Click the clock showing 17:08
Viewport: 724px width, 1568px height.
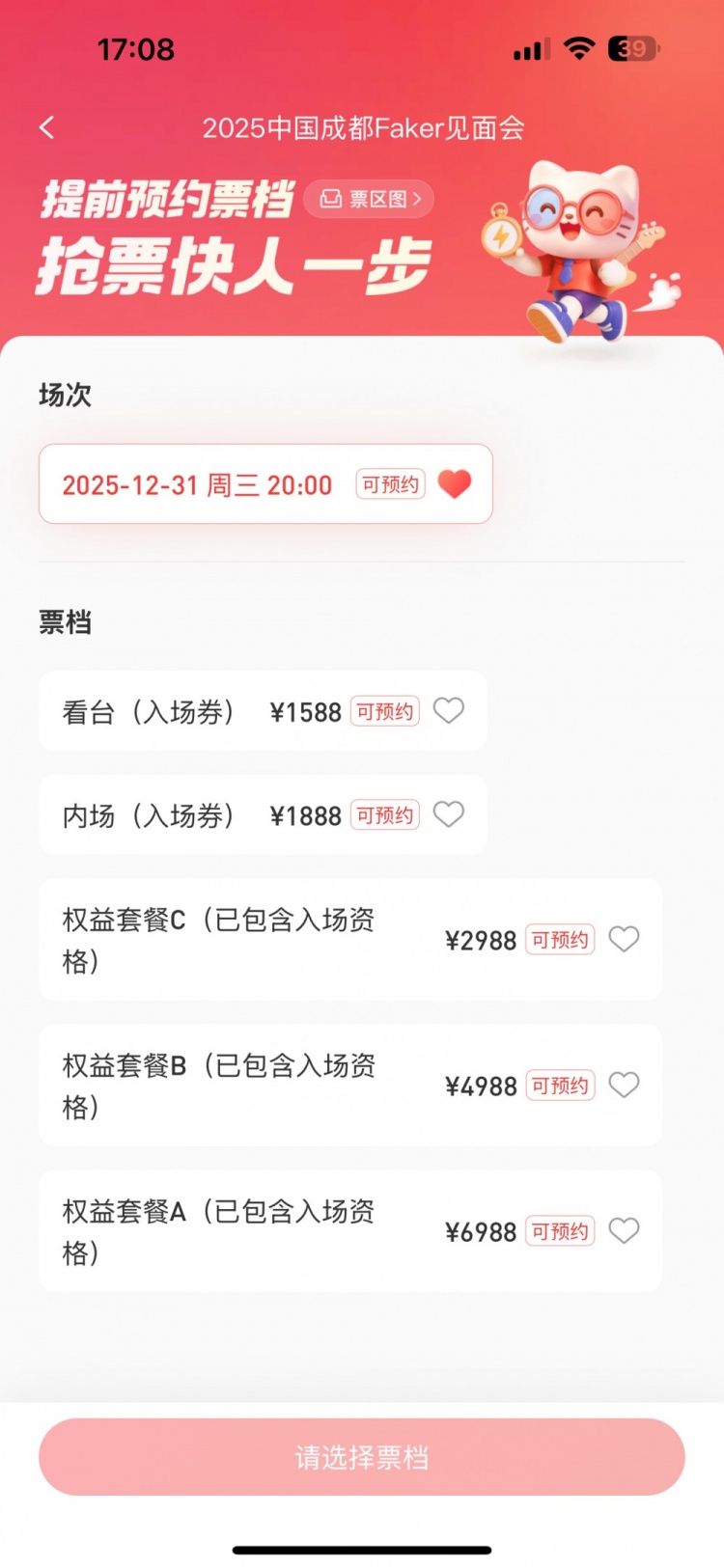[135, 48]
